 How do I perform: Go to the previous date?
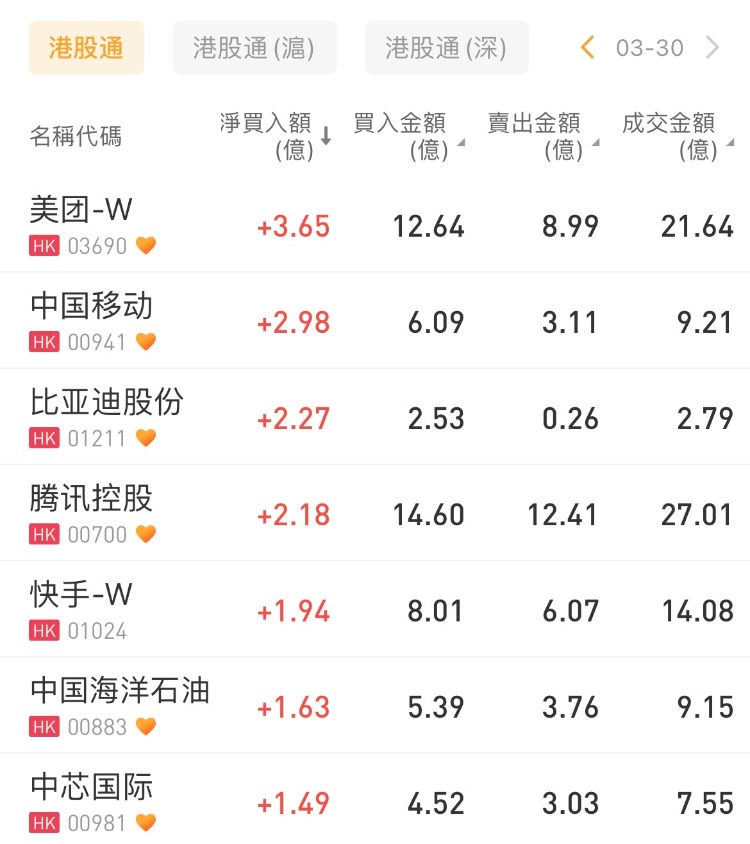[588, 47]
